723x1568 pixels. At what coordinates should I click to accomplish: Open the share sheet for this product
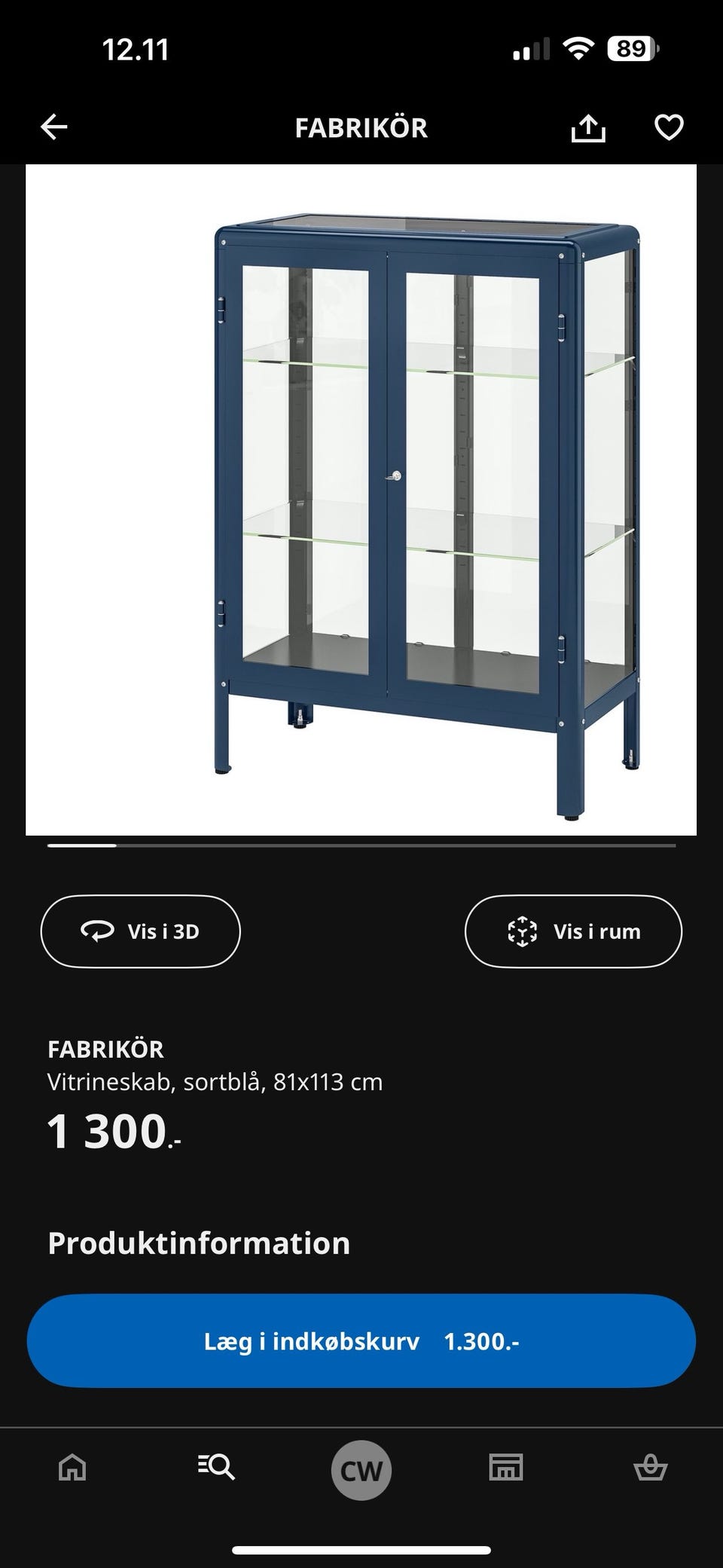[588, 127]
